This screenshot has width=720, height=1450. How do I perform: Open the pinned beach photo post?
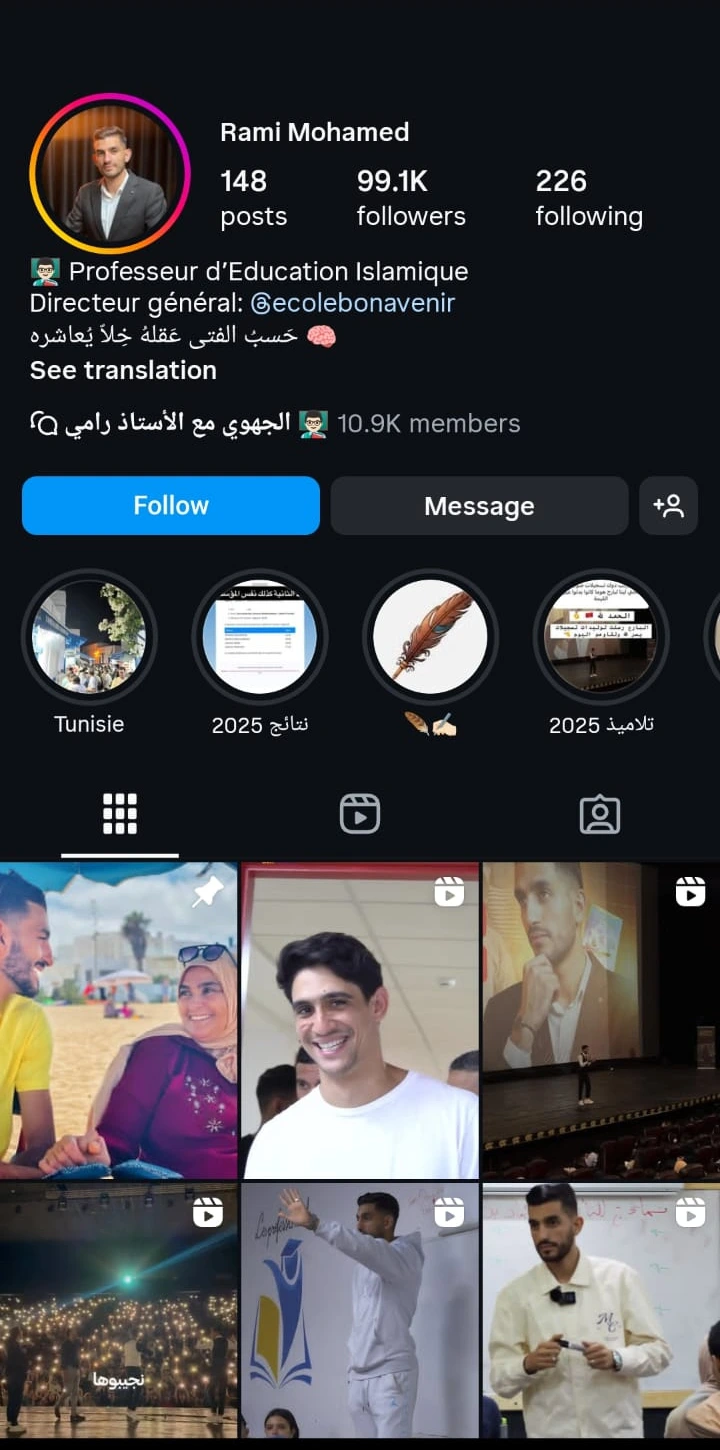pyautogui.click(x=118, y=1020)
